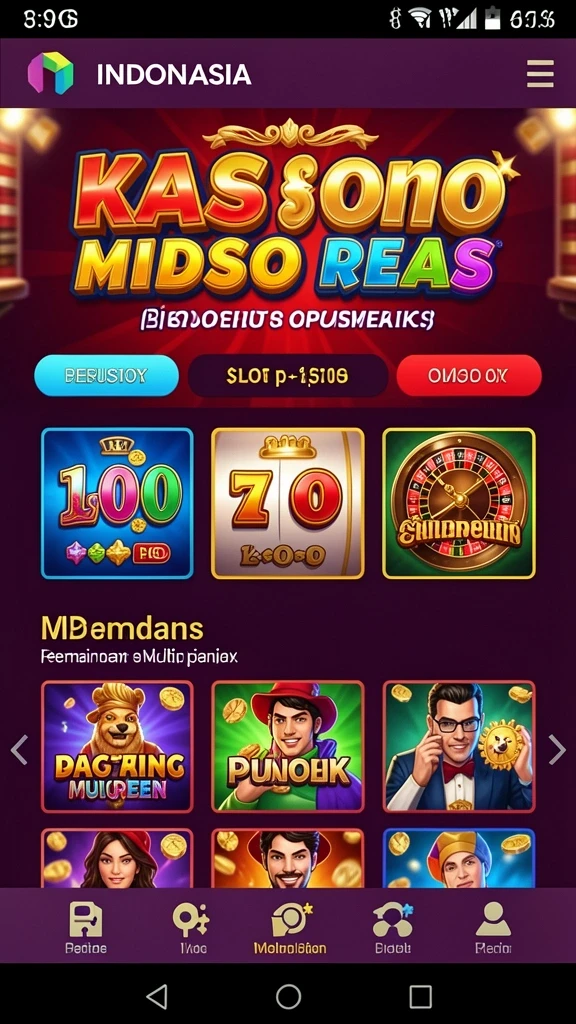Open the man with glasses game card

458,746
